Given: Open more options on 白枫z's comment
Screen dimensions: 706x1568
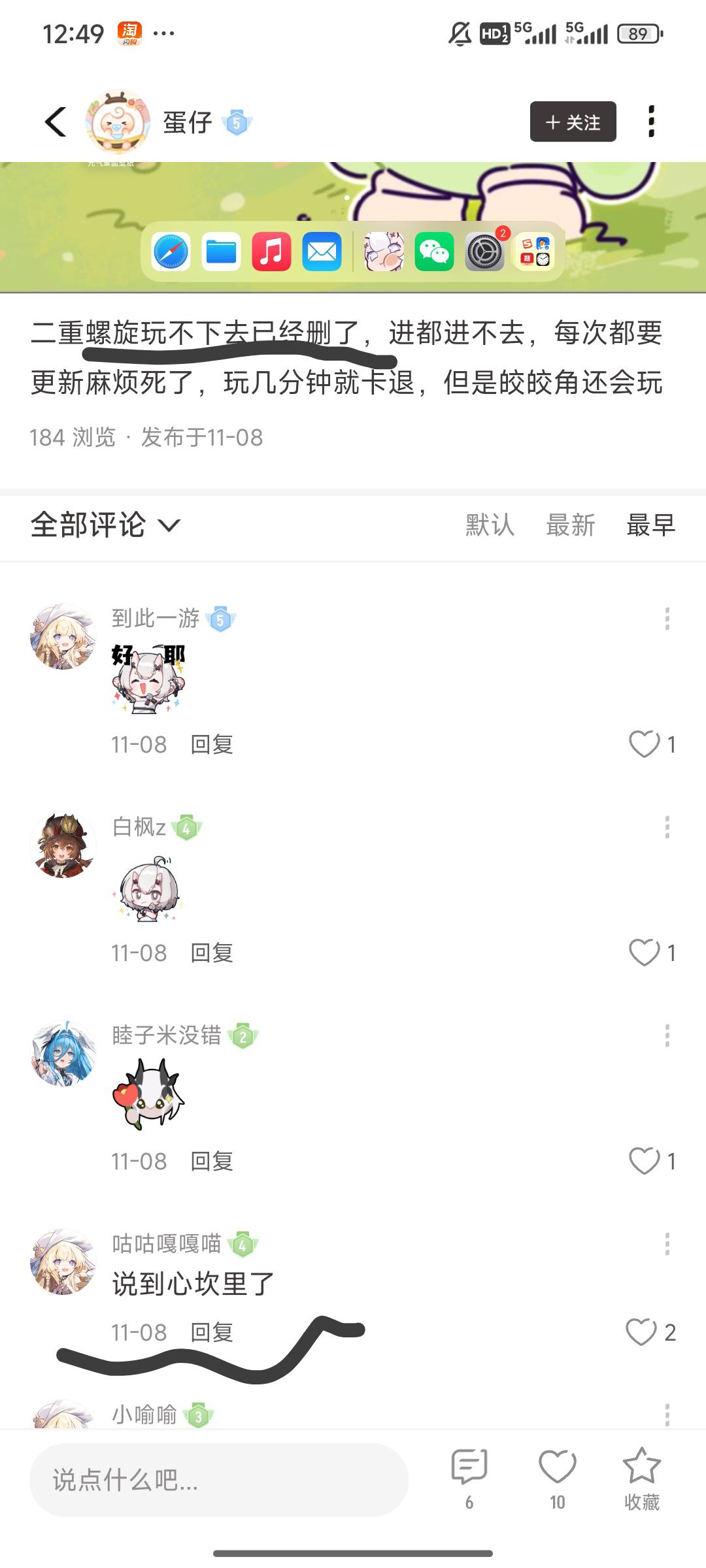Looking at the screenshot, I should 667,827.
